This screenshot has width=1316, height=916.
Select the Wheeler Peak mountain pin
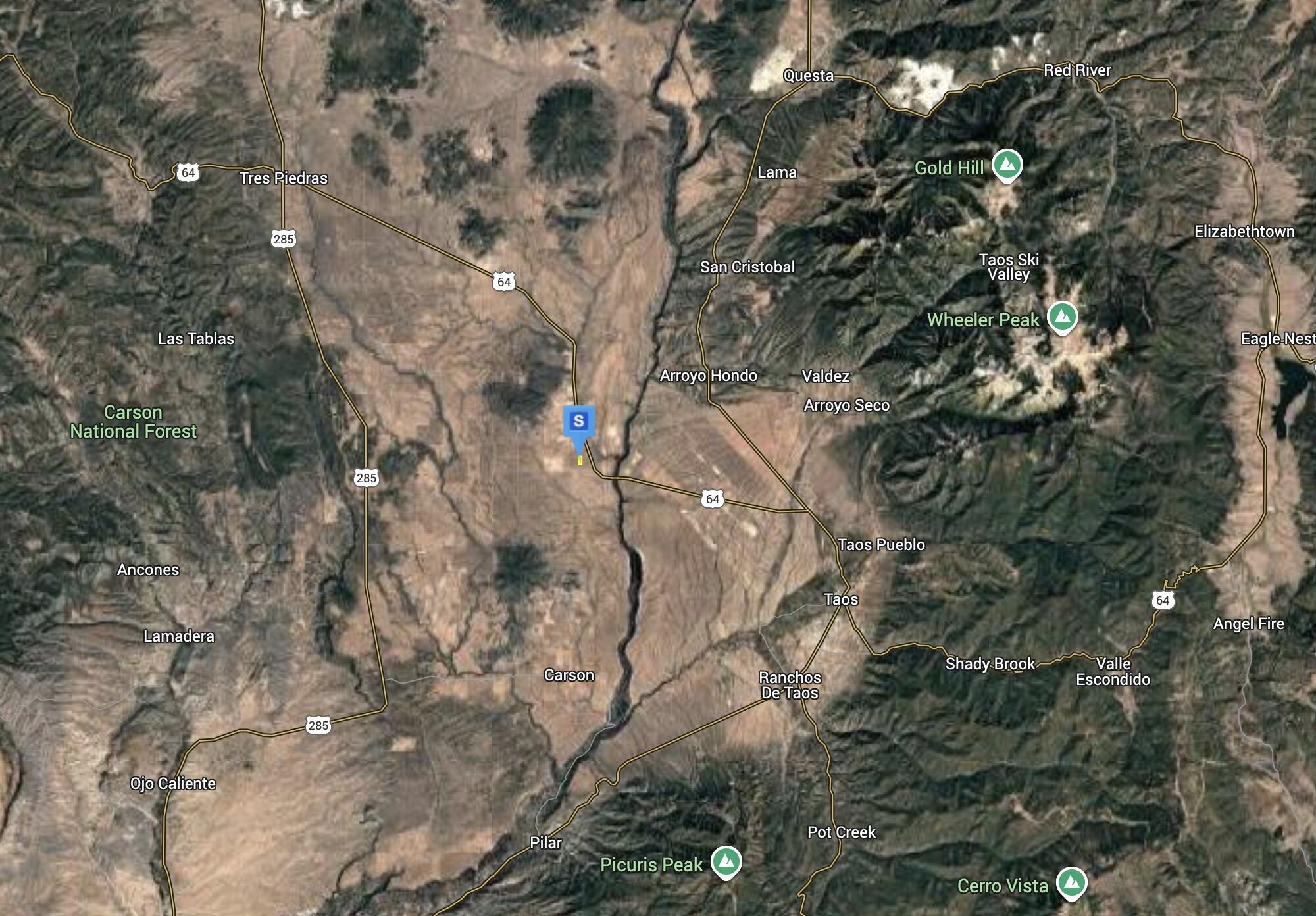(x=1062, y=317)
